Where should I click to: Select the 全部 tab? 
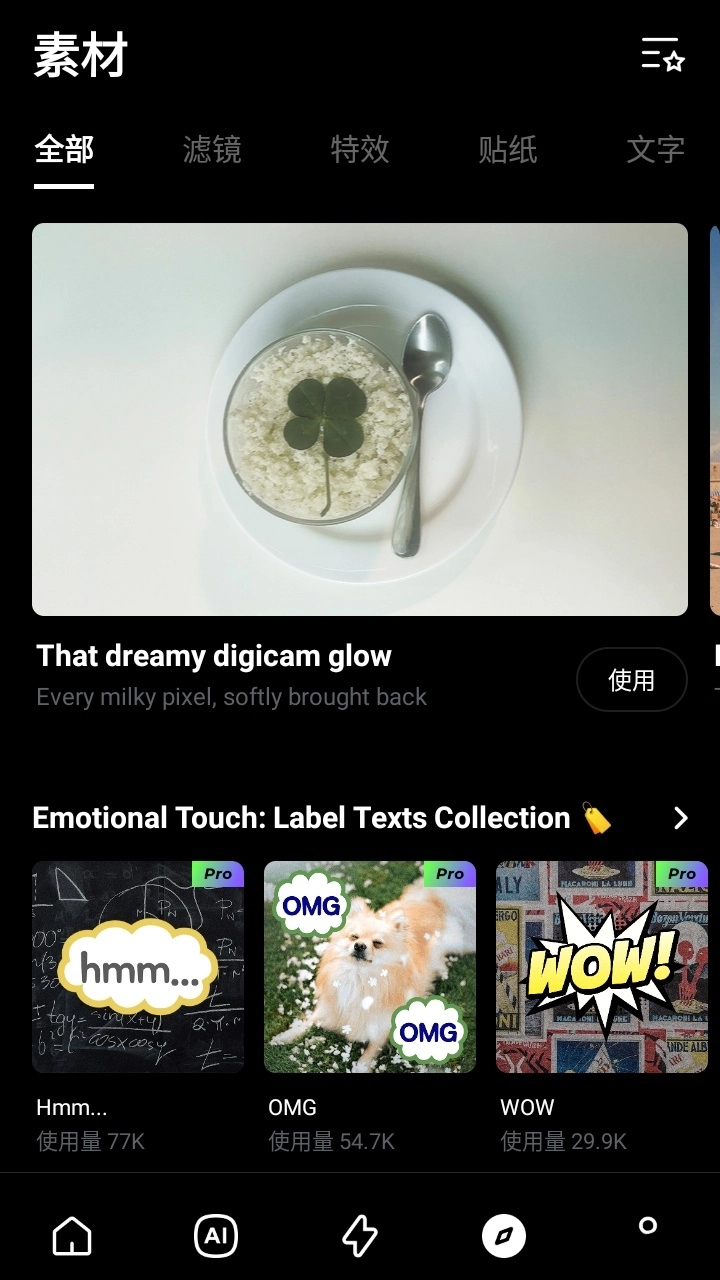coord(64,150)
